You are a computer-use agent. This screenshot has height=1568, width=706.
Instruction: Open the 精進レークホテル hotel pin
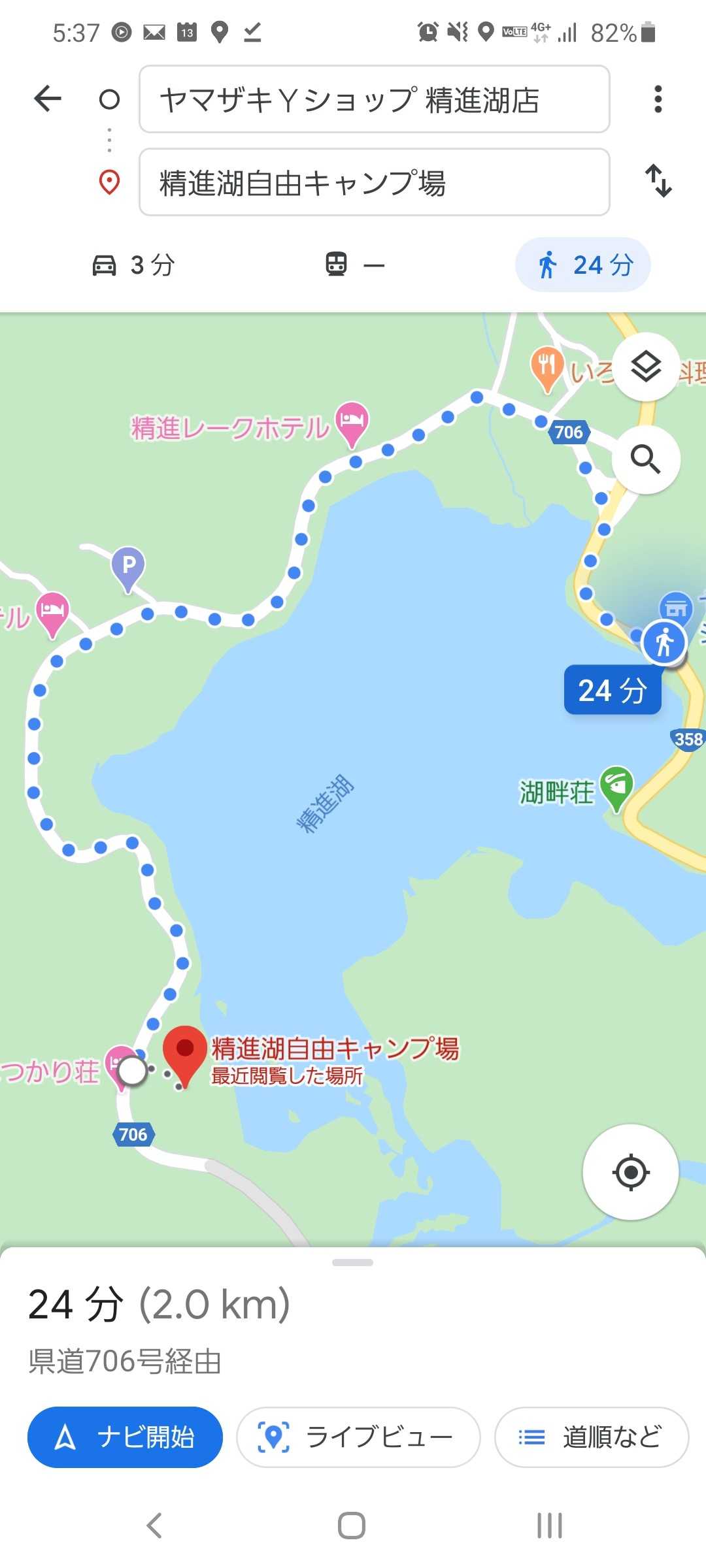tap(352, 421)
